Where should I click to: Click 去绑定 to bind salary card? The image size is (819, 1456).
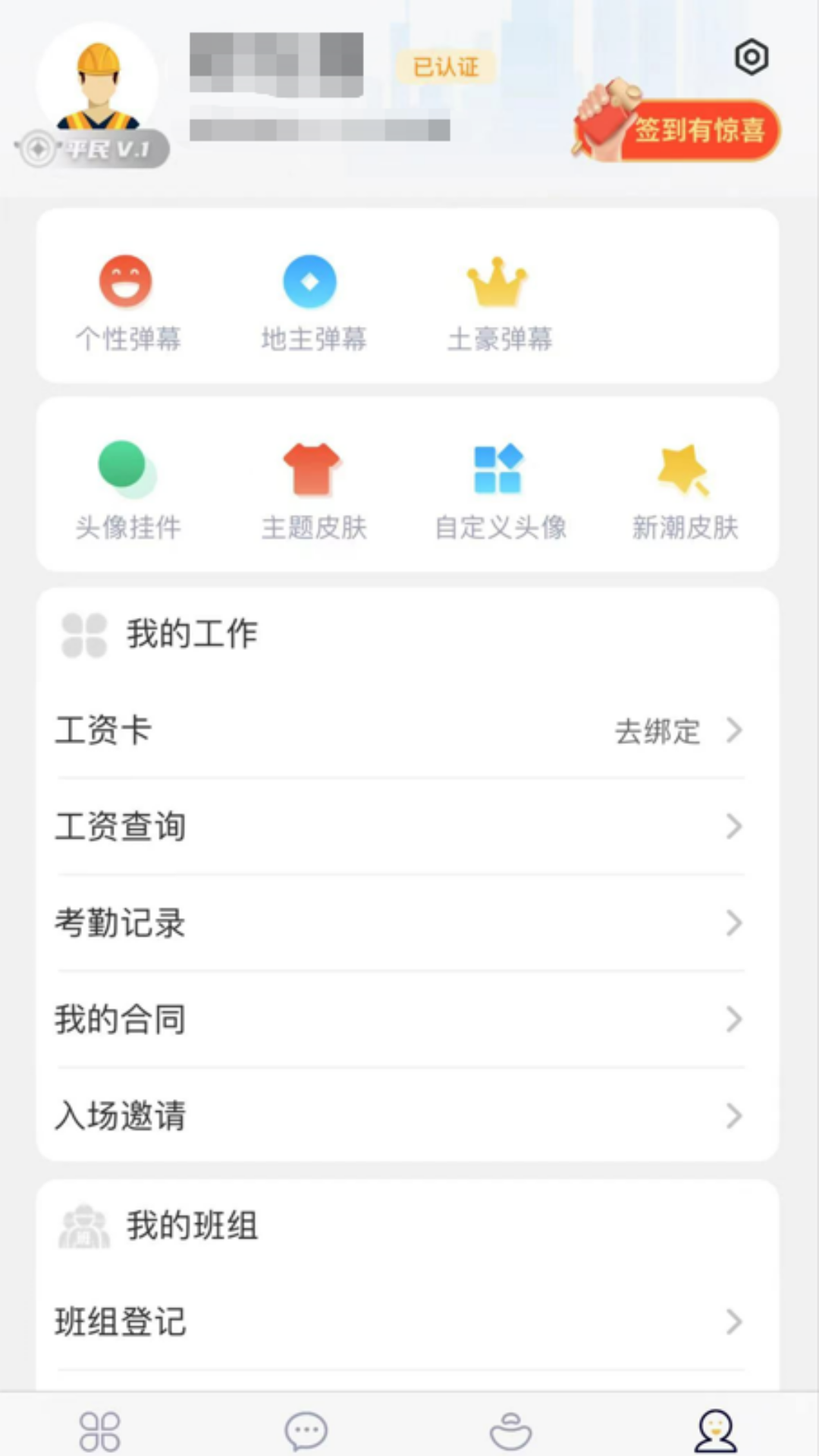(657, 730)
